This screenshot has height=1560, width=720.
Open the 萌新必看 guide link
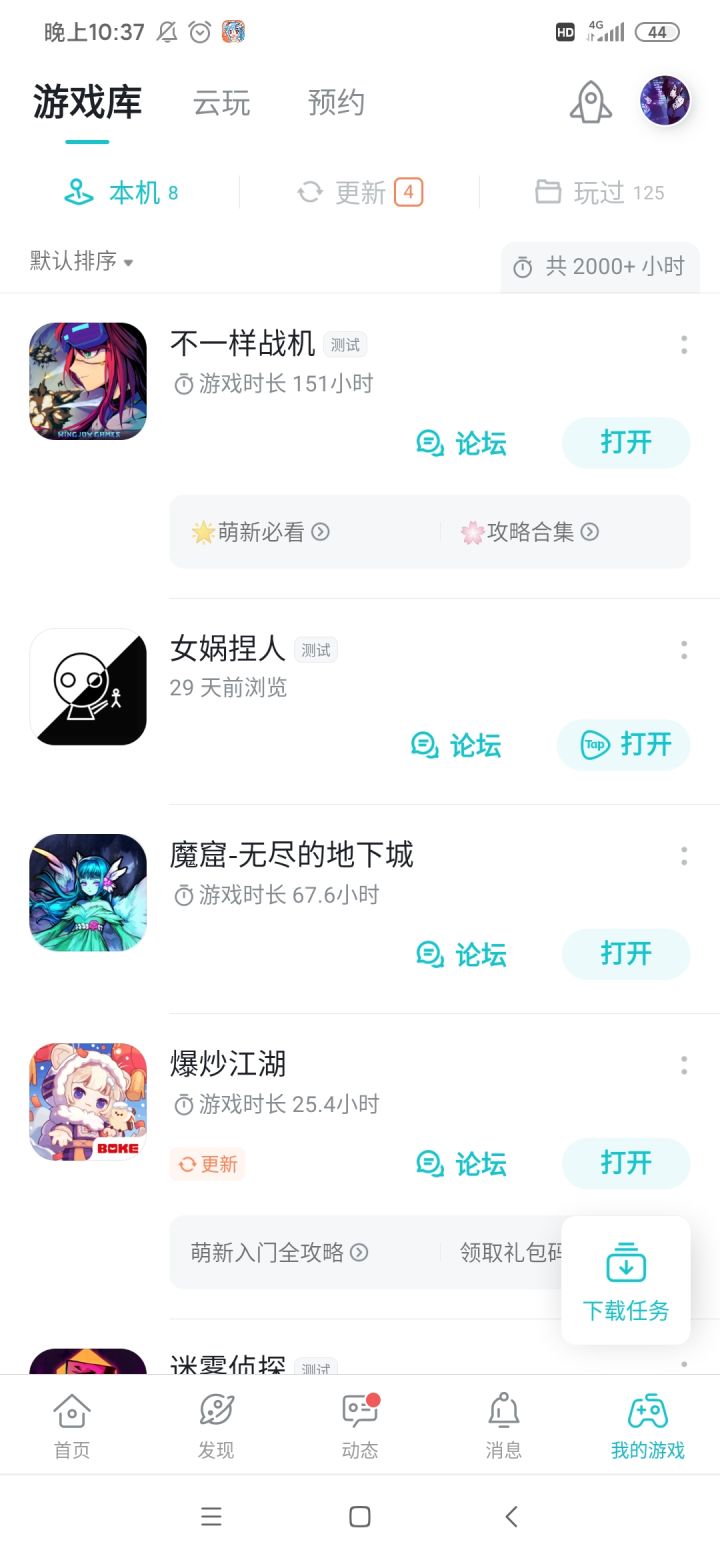(x=260, y=532)
